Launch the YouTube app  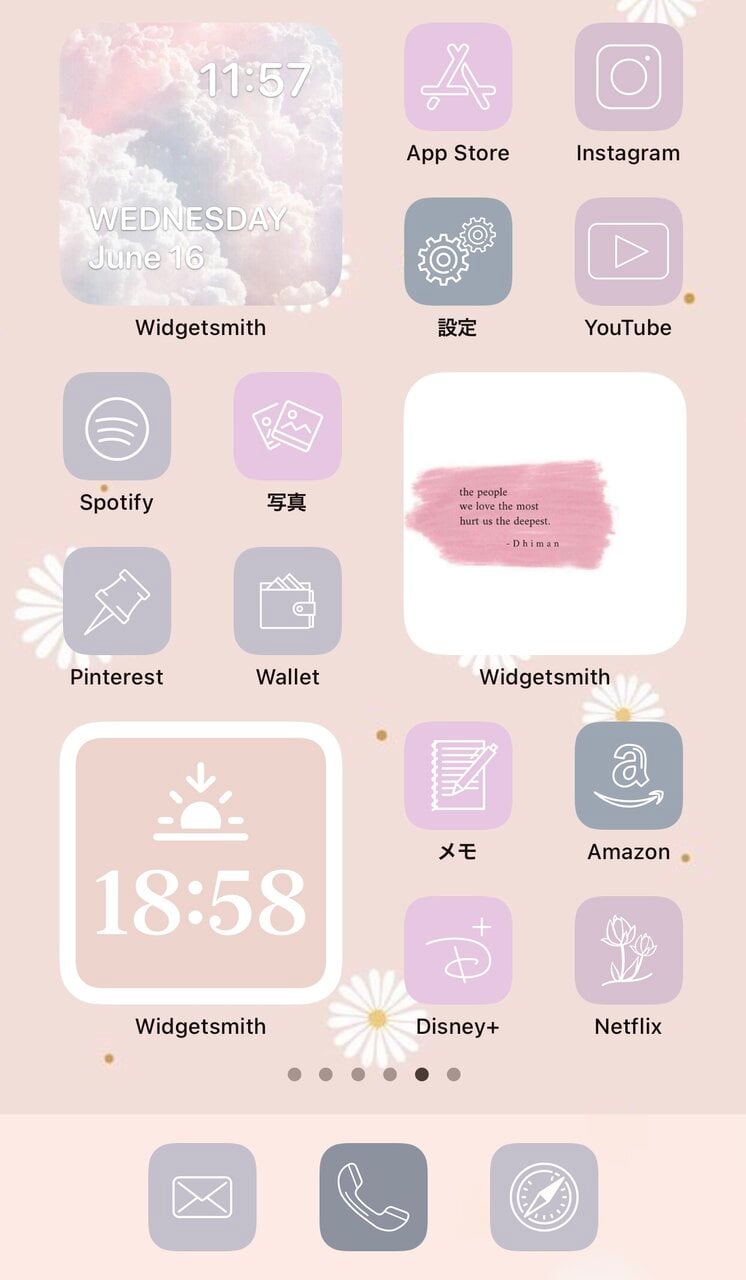[628, 252]
